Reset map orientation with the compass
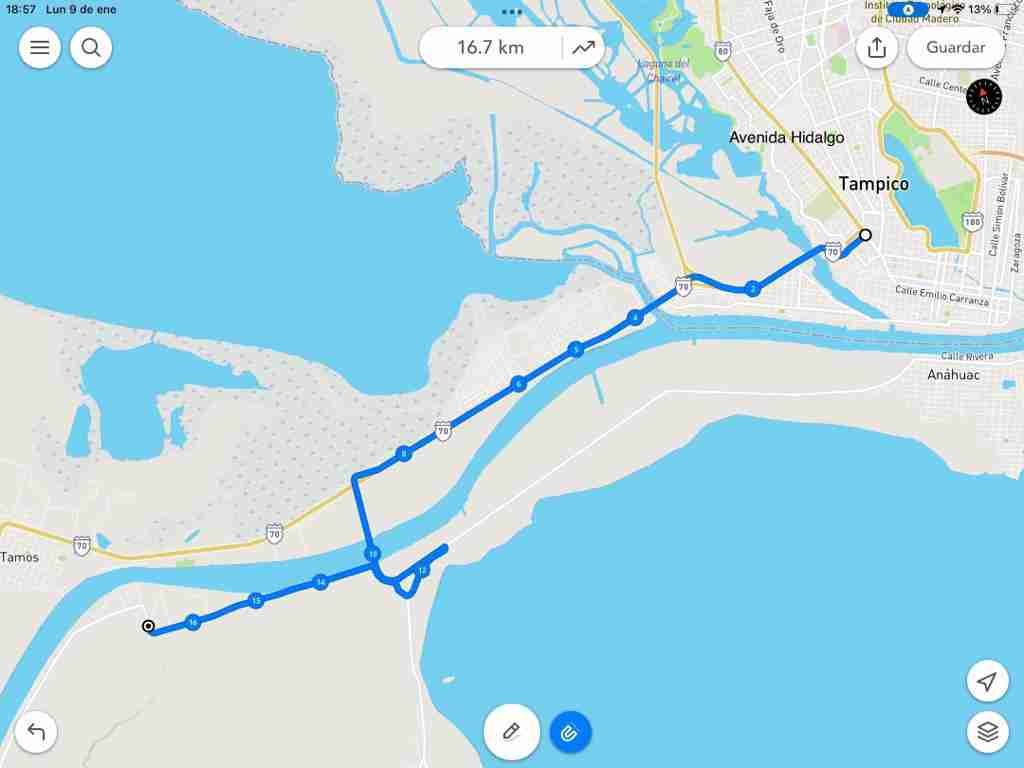 [x=984, y=97]
